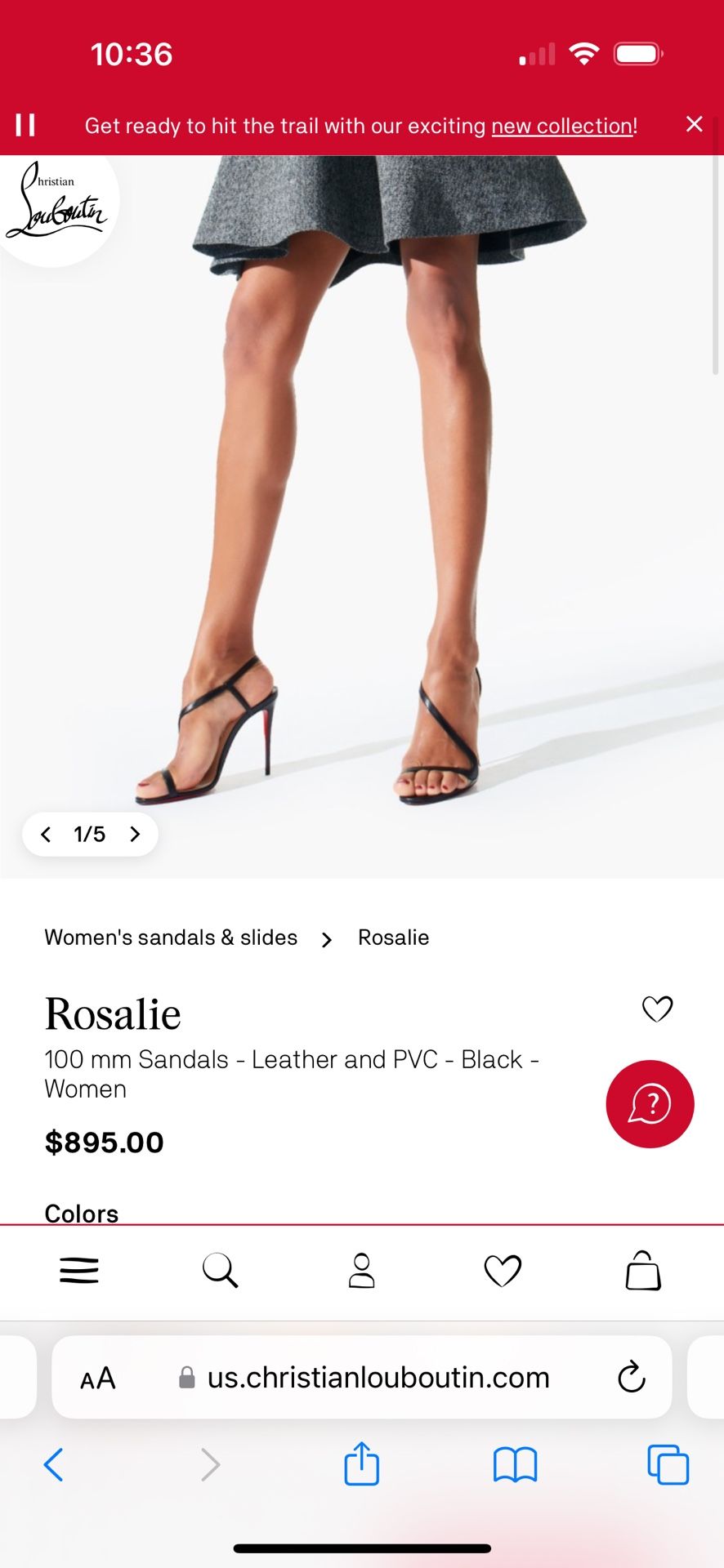Select the Rosalie breadcrumb item
This screenshot has width=724, height=1568.
tap(393, 938)
